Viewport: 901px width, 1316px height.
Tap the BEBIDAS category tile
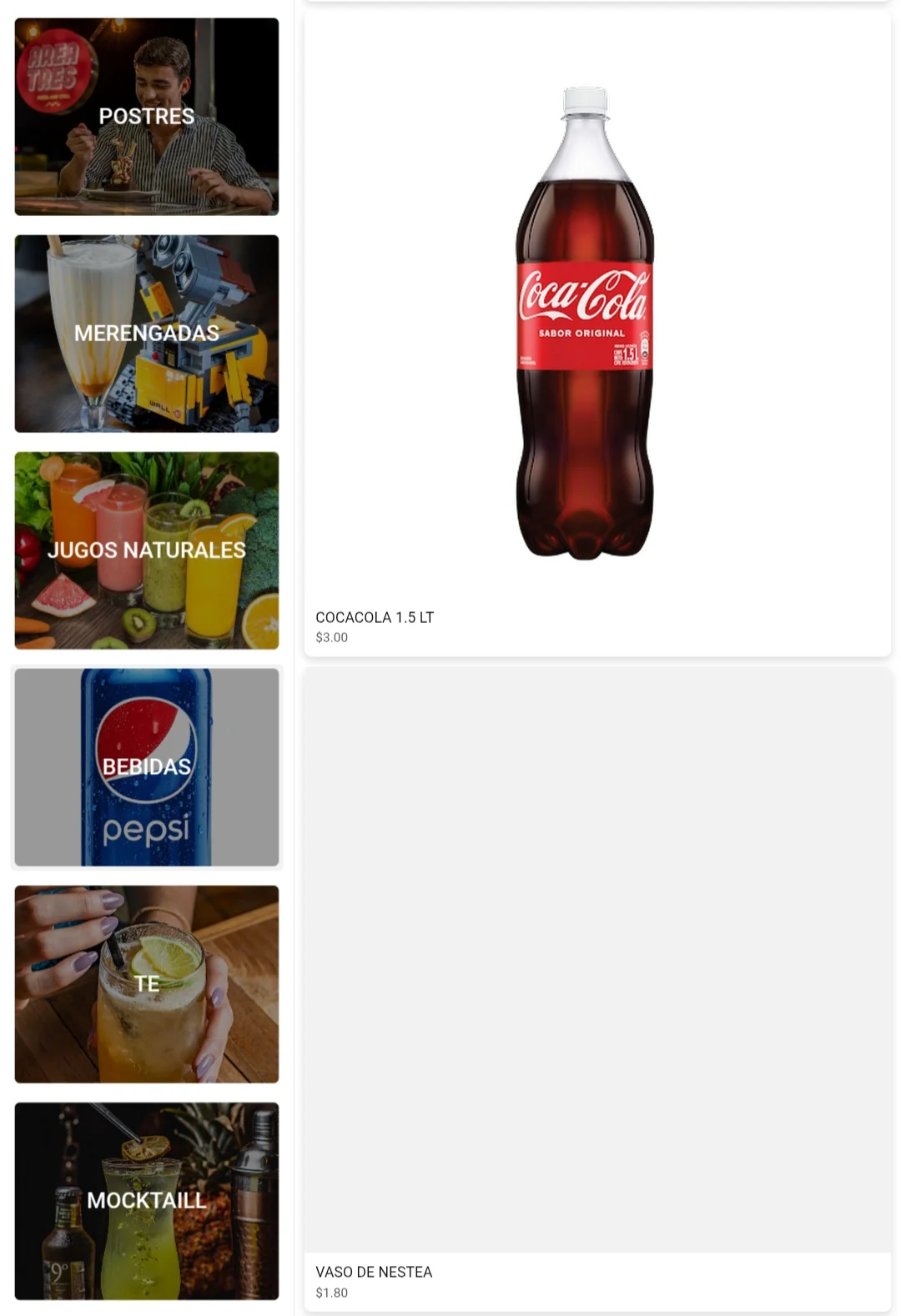147,767
